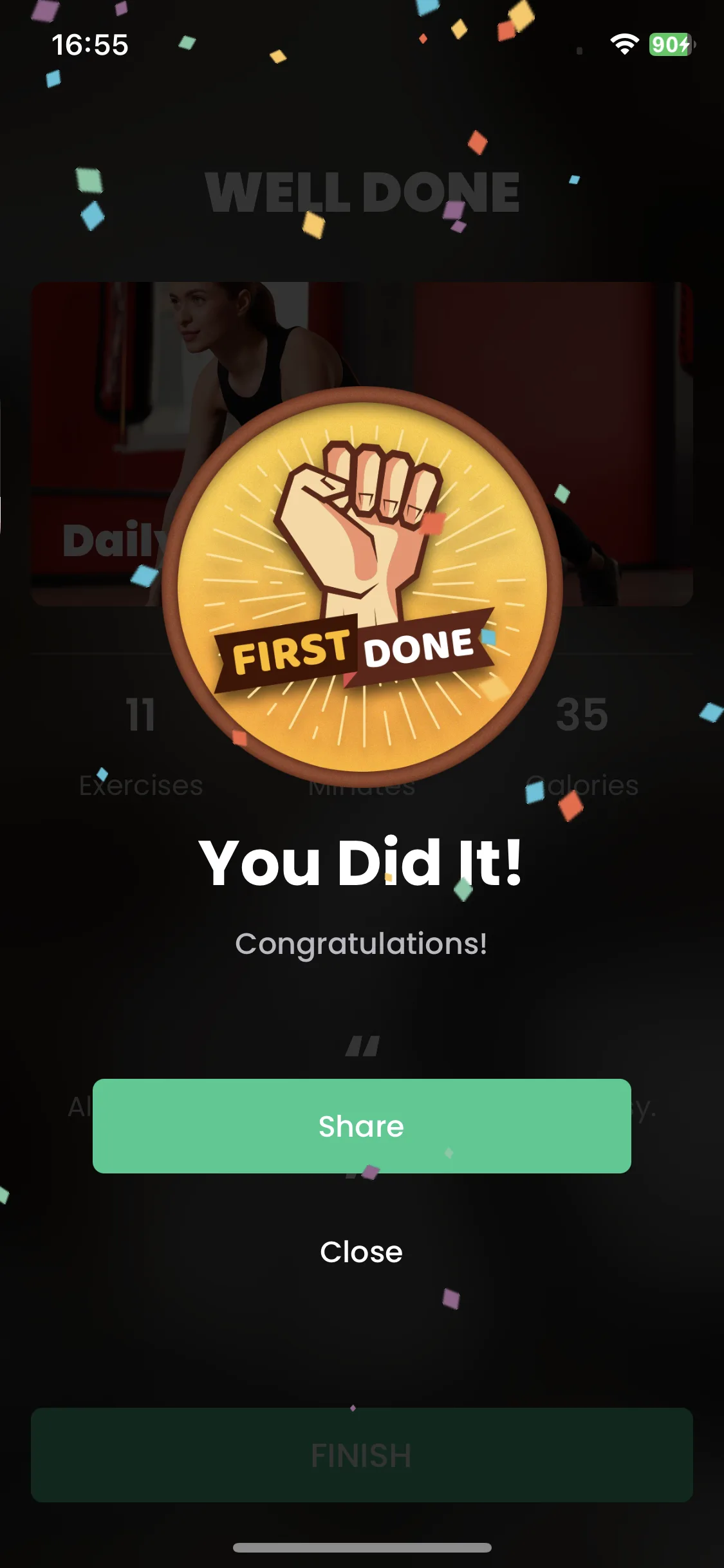Close the congratulations dialog
This screenshot has width=724, height=1568.
361,1252
